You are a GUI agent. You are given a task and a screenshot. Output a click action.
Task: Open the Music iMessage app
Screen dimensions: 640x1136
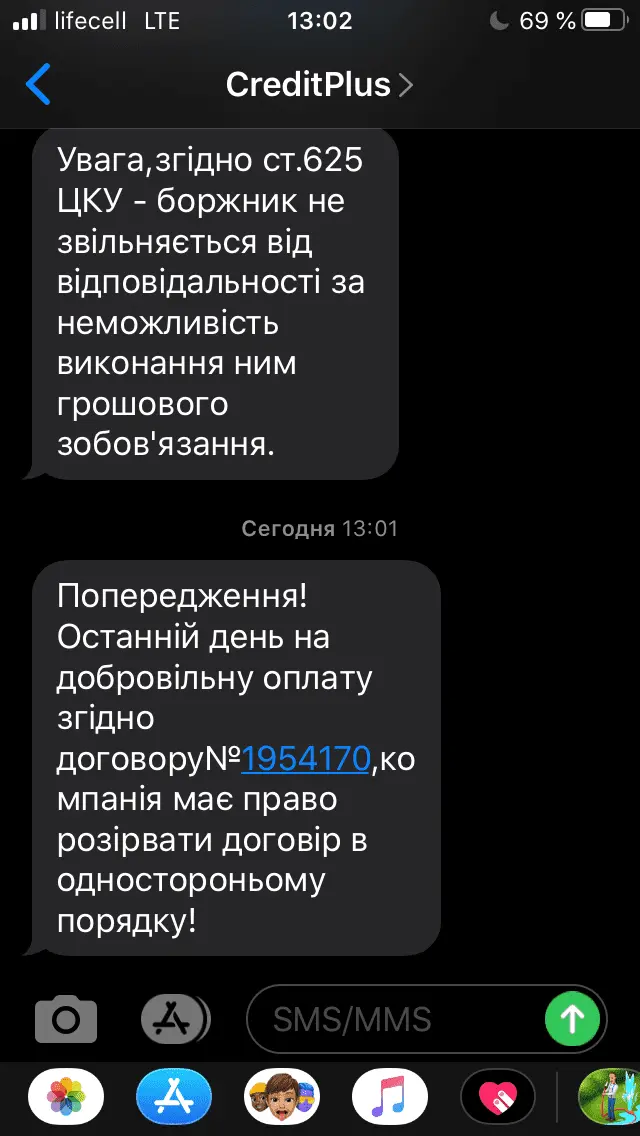pyautogui.click(x=390, y=1099)
